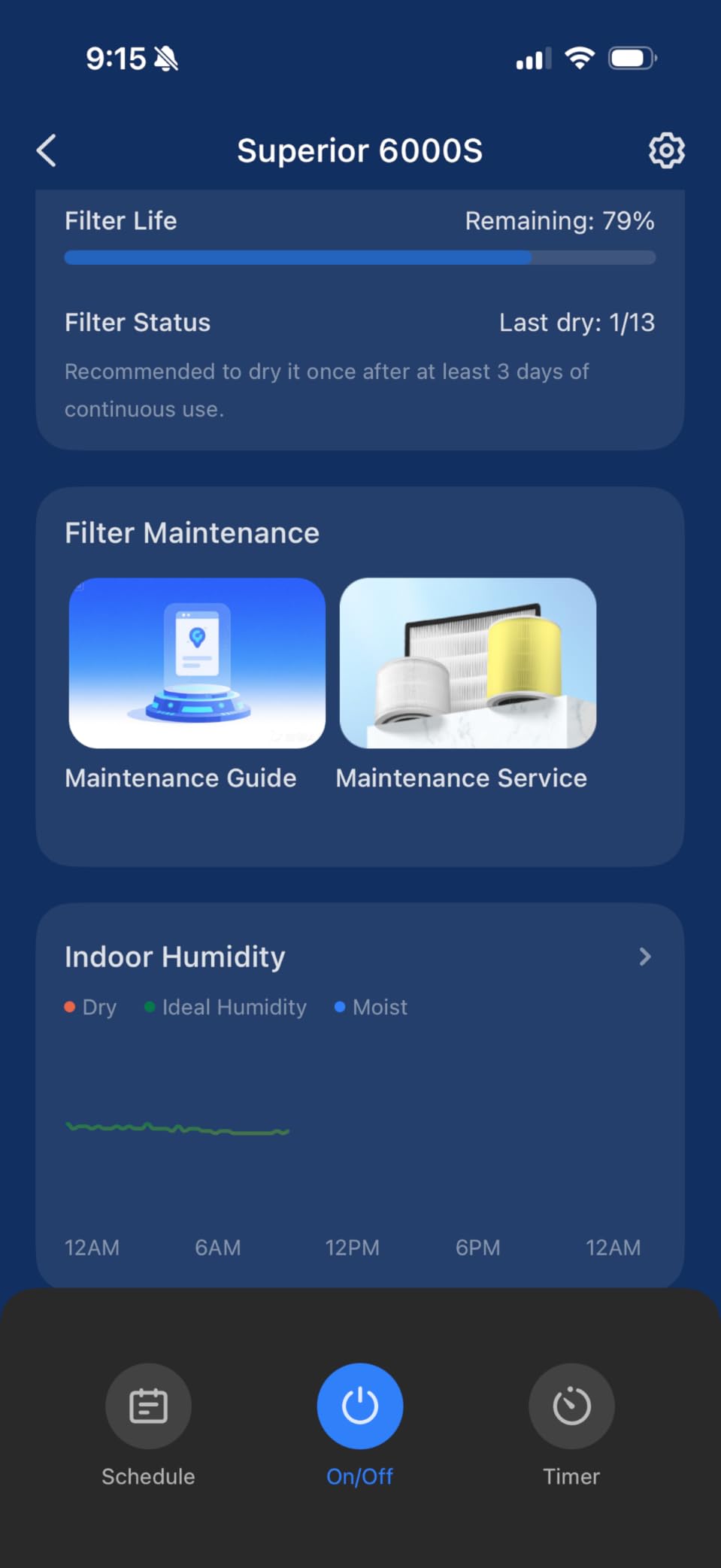721x1568 pixels.
Task: Expand Indoor Humidity details with chevron
Action: [x=644, y=957]
